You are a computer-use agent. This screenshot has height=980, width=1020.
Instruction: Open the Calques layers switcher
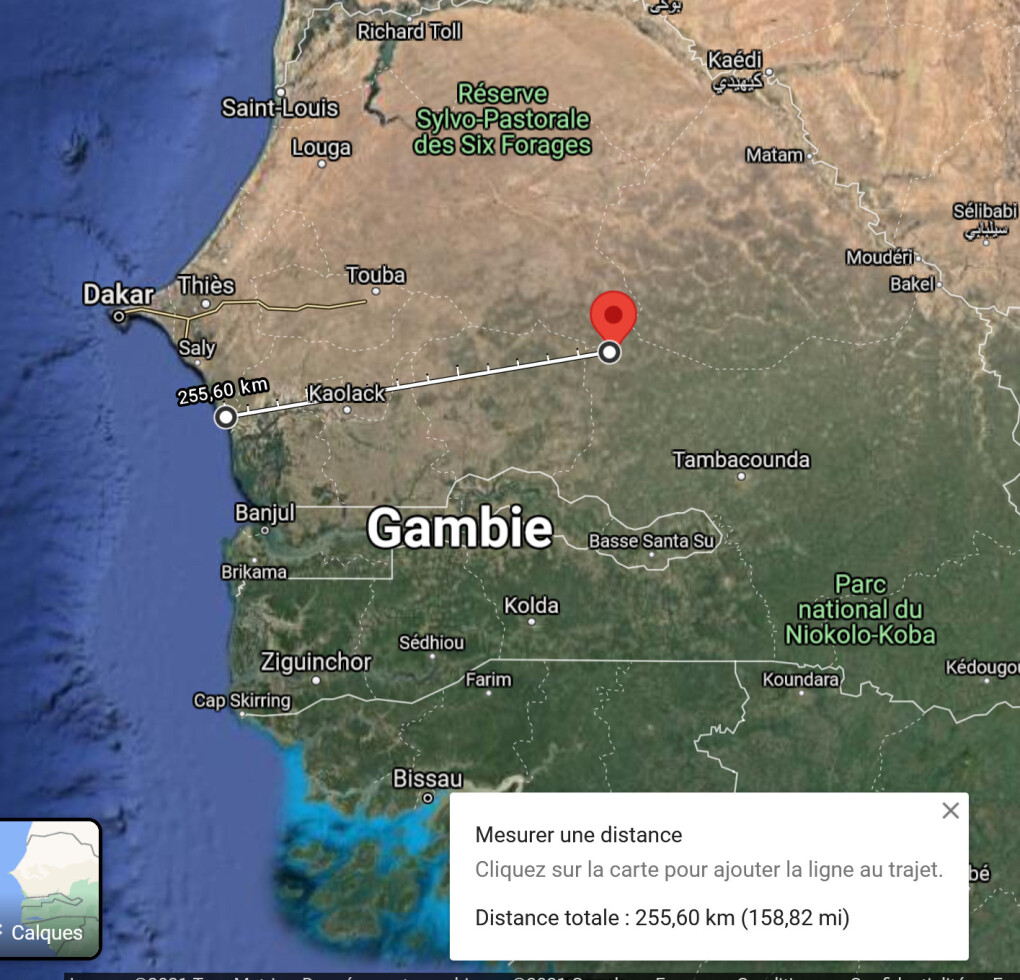[x=48, y=888]
